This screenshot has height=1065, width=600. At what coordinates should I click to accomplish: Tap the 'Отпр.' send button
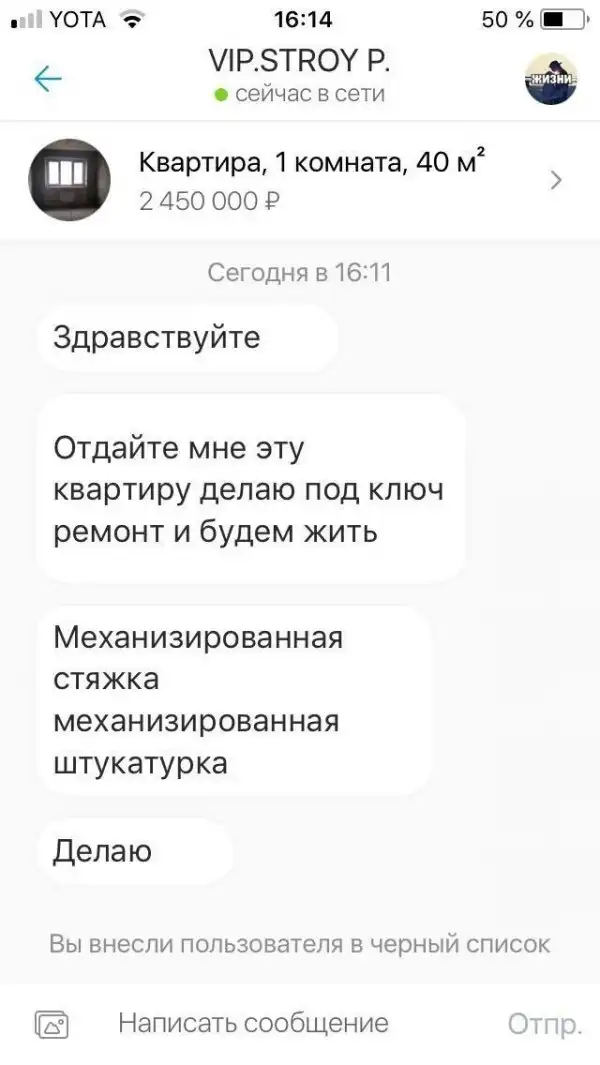[543, 1025]
